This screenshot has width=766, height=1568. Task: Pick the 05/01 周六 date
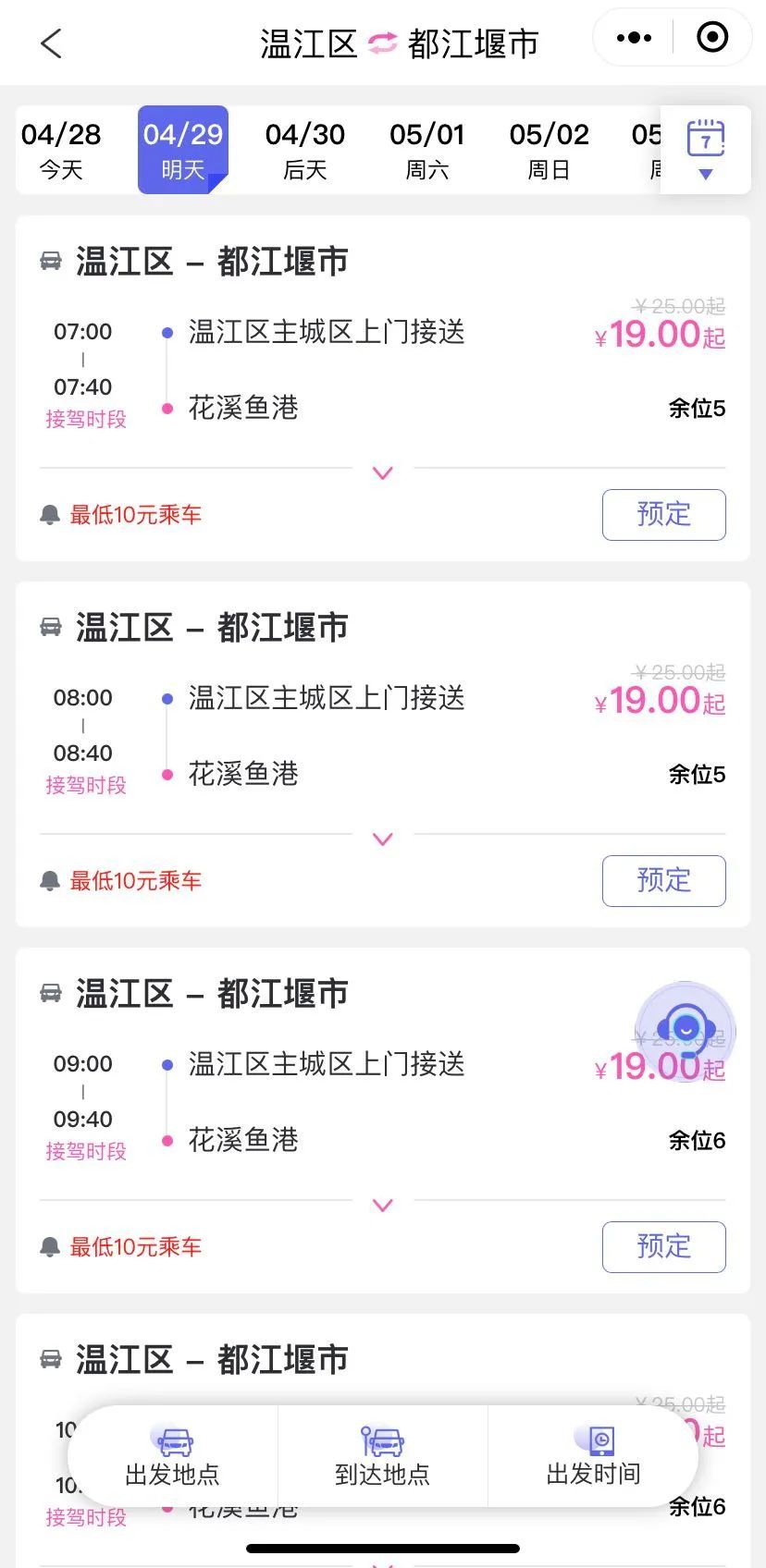427,151
